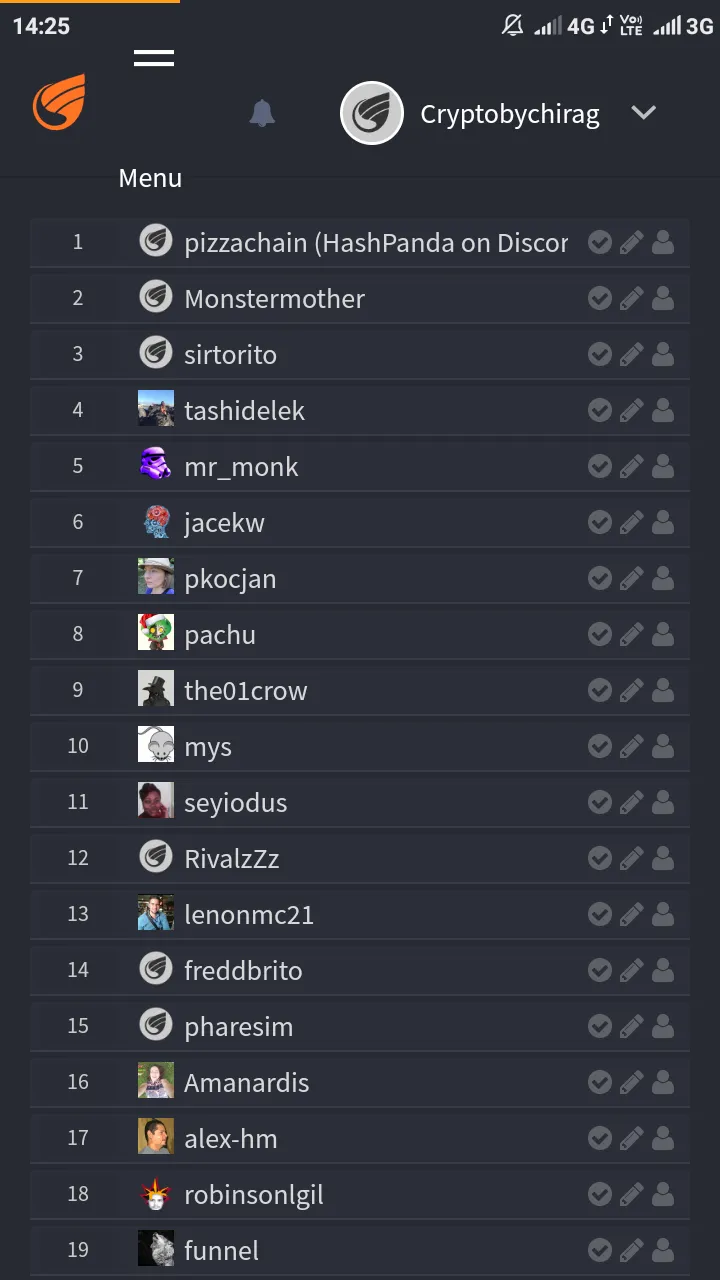The width and height of the screenshot is (720, 1280).
Task: Open pkocjan's witness post via pencil
Action: click(631, 578)
